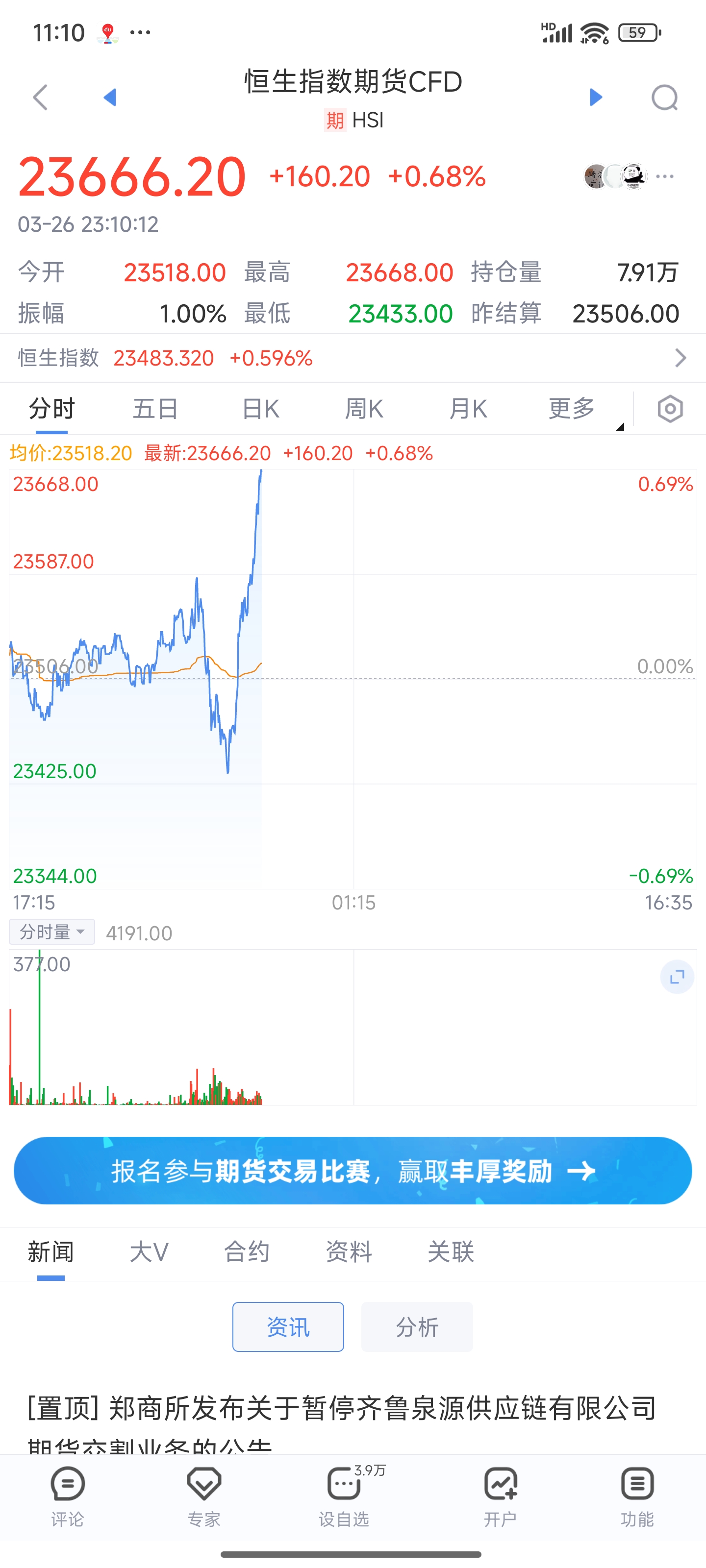Screen dimensions: 706x1568
Task: Switch to the 大V tab
Action: coord(149,1252)
